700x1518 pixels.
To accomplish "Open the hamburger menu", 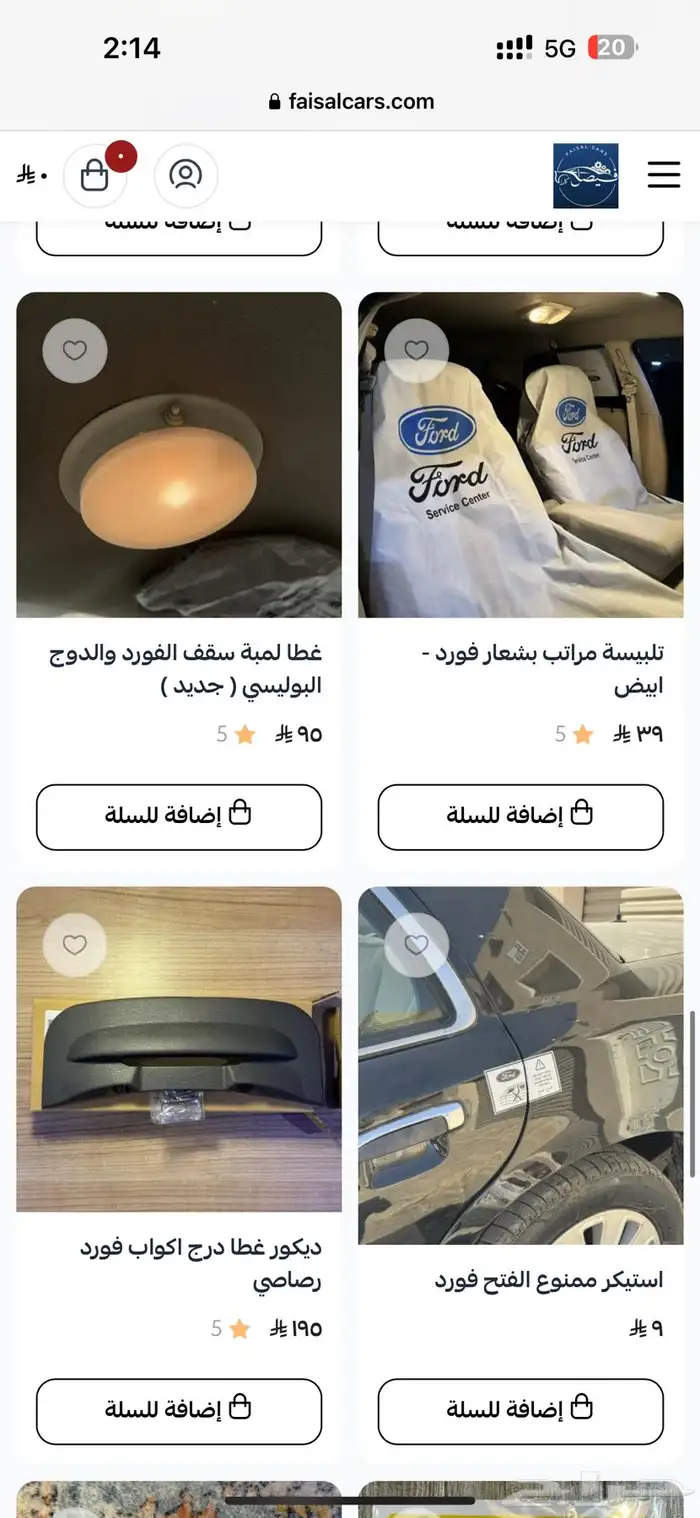I will [663, 175].
